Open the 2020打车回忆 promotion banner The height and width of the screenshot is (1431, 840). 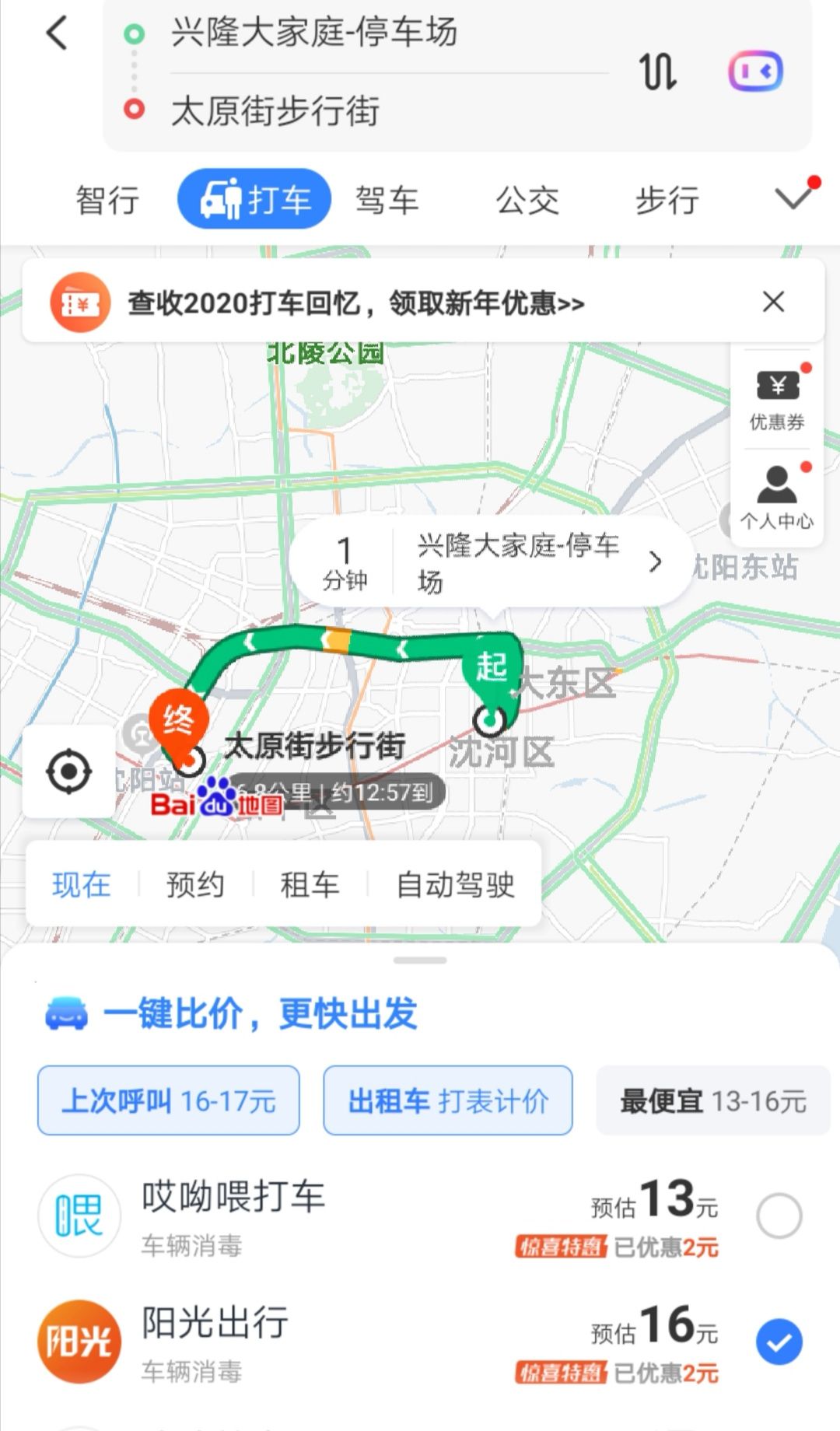358,303
